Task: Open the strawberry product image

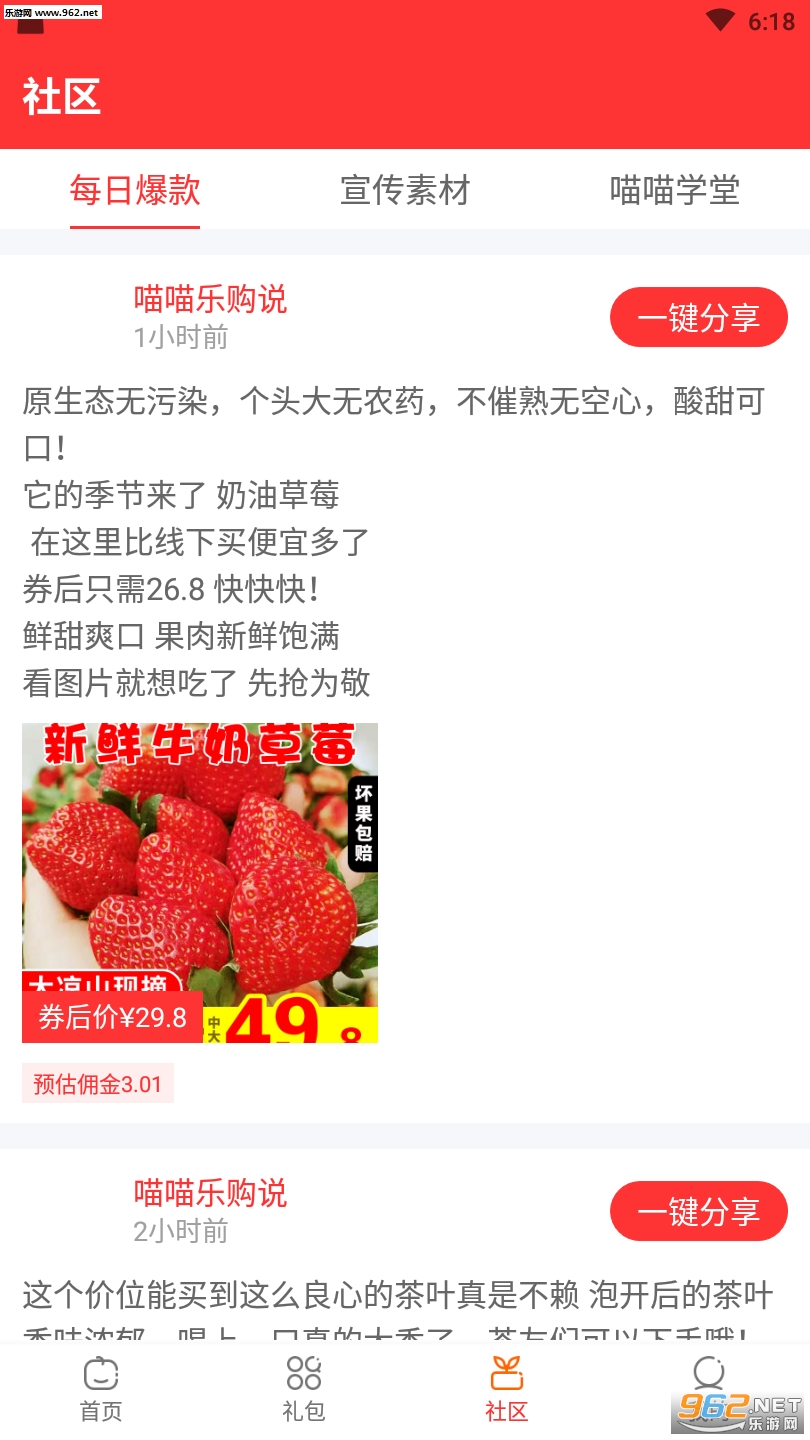Action: (x=200, y=882)
